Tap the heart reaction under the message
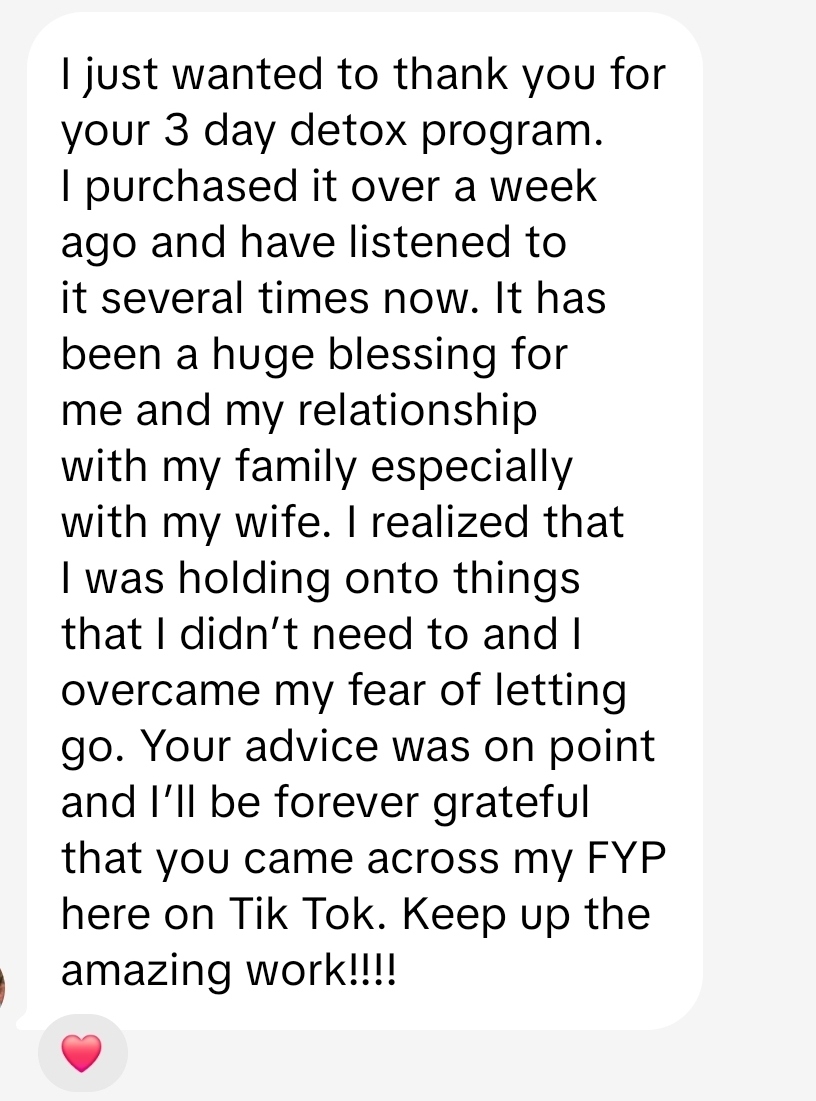 (x=82, y=1053)
